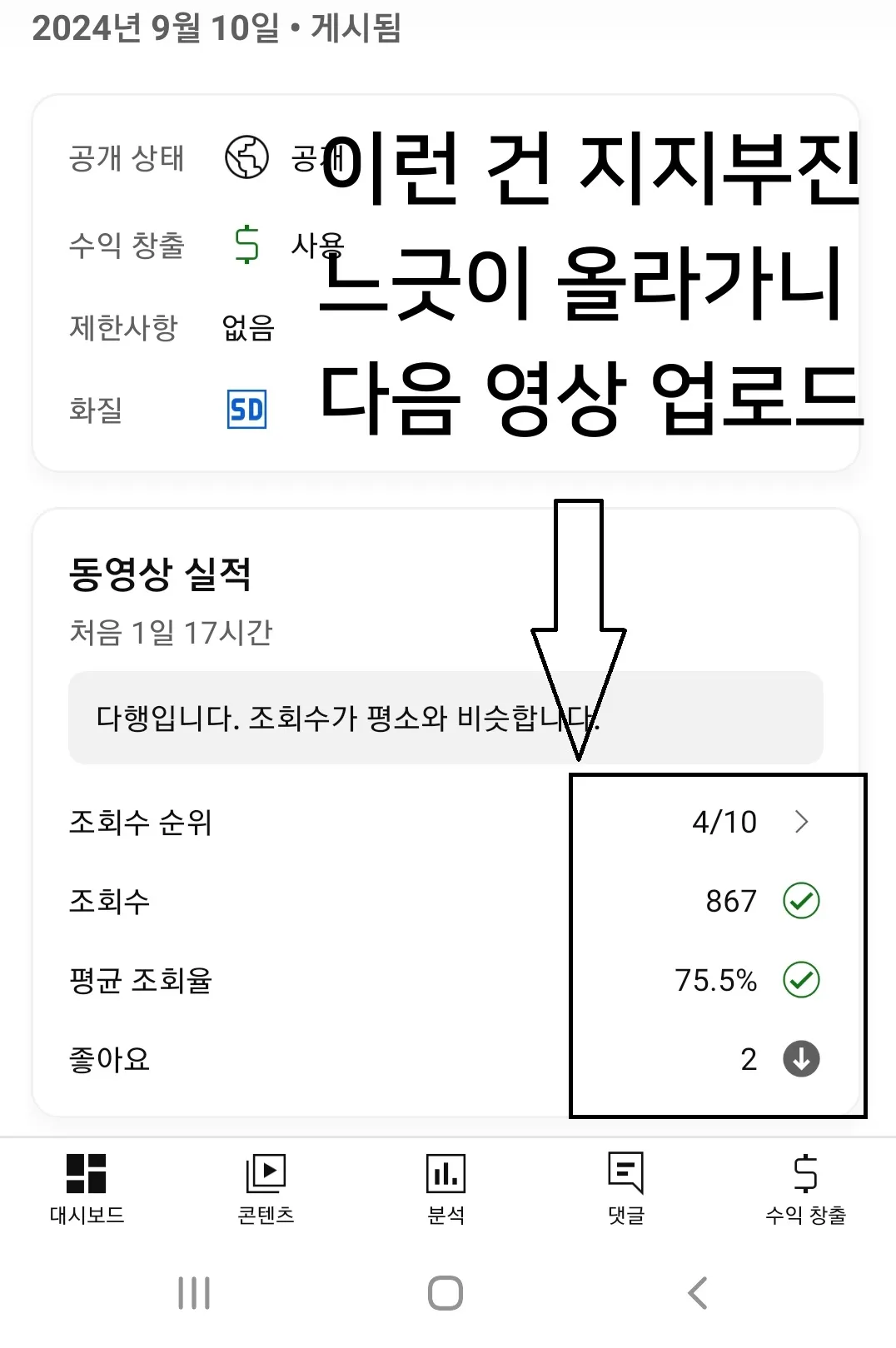This screenshot has height=1348, width=896.
Task: Switch to the 대시보드 tab
Action: [x=87, y=1189]
